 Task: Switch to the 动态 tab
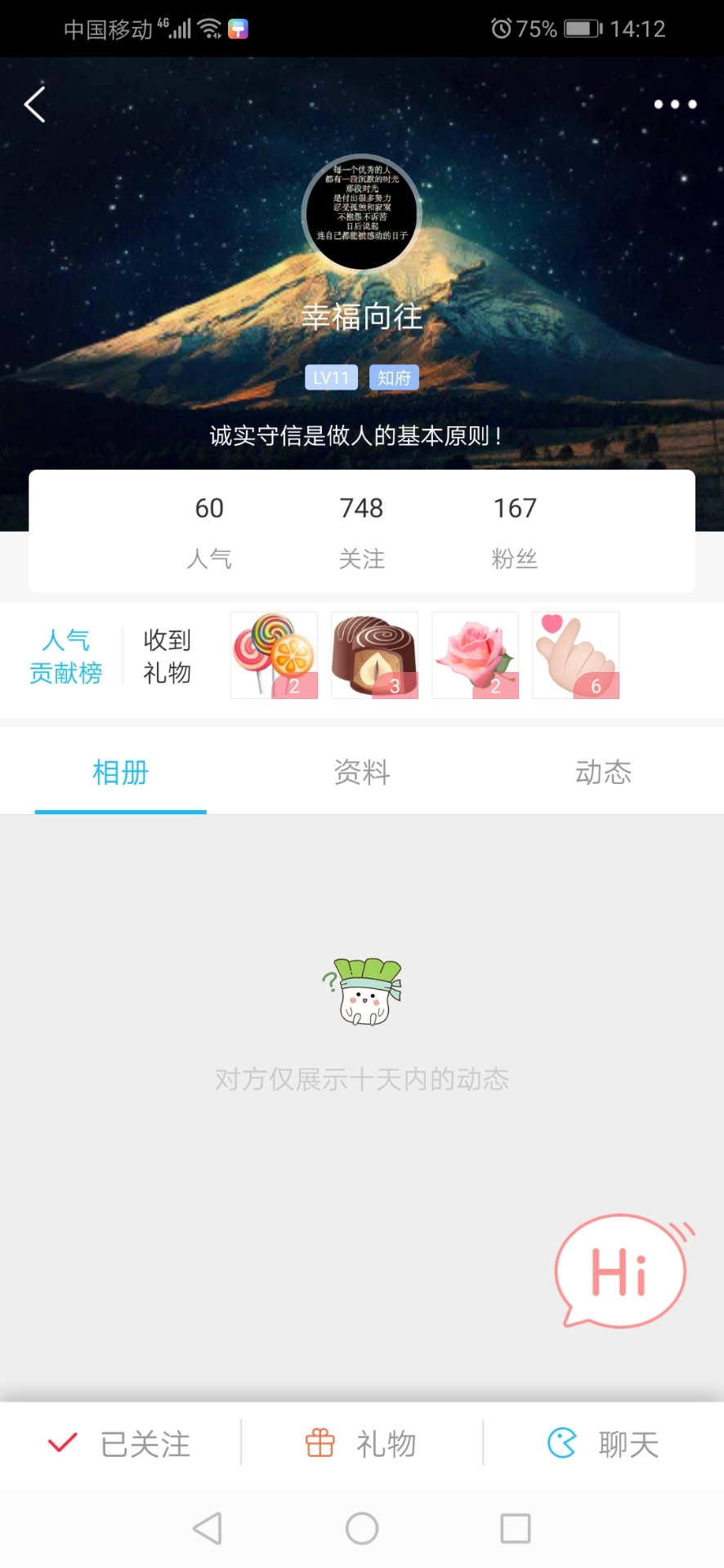click(x=603, y=772)
